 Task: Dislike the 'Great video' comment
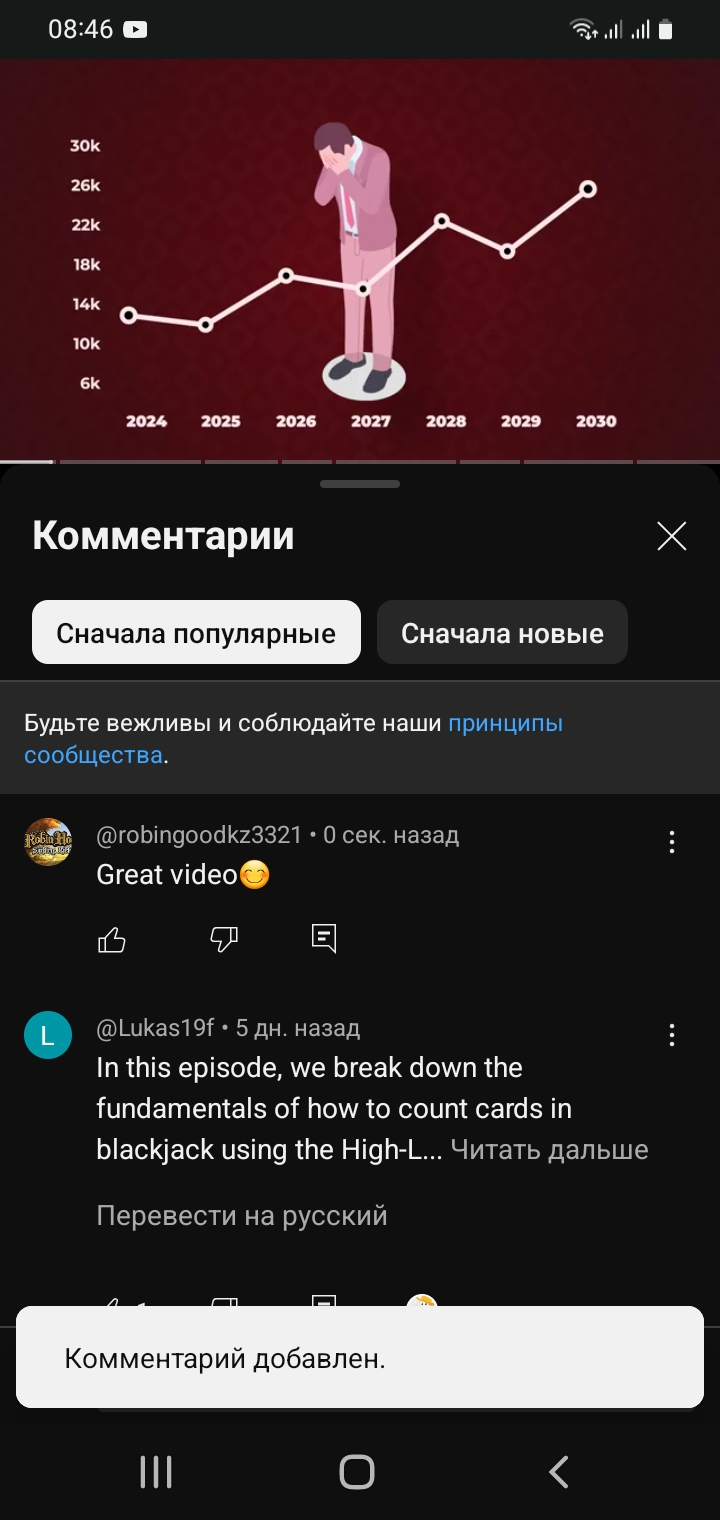pos(224,939)
